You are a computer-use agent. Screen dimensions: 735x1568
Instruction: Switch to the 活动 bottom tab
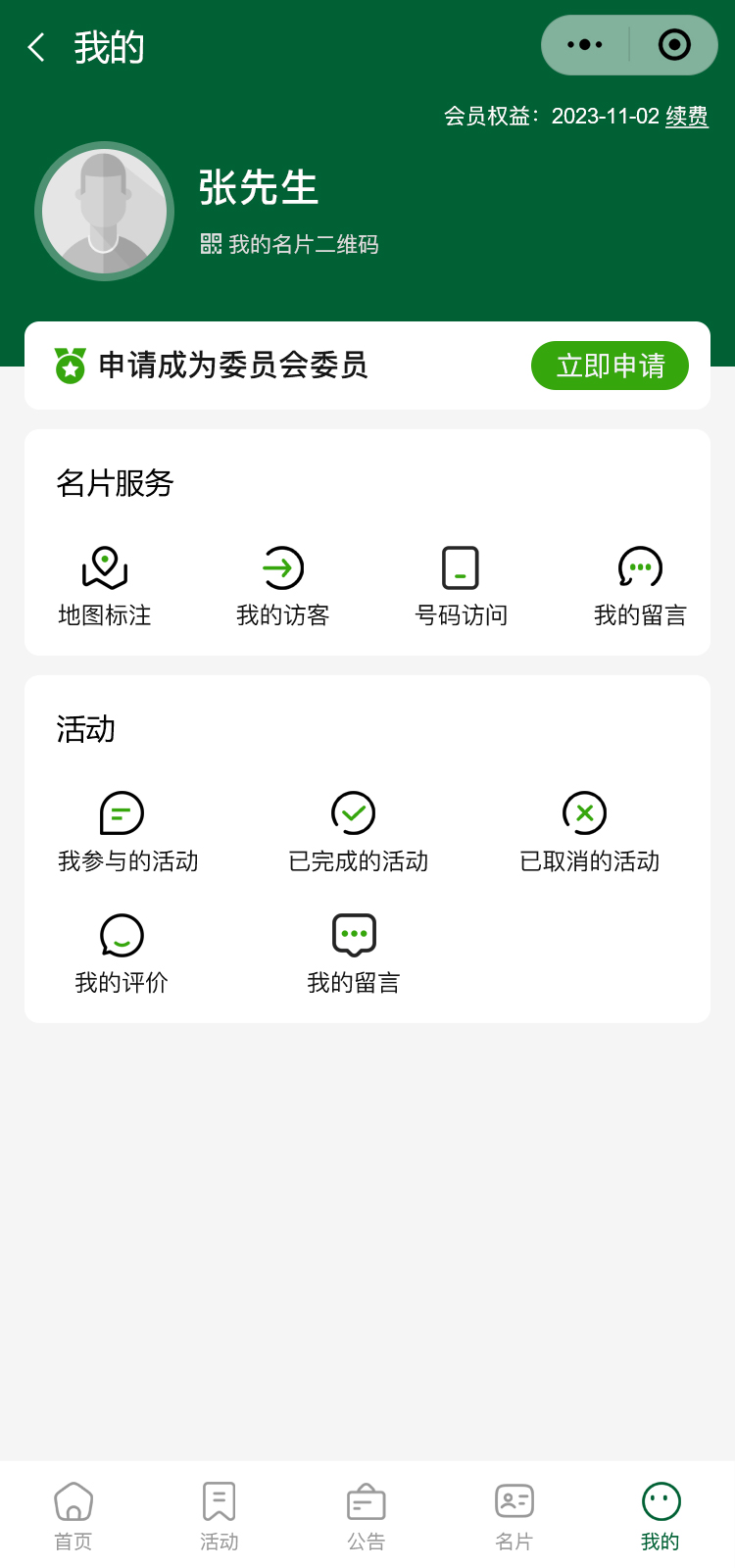point(220,1515)
